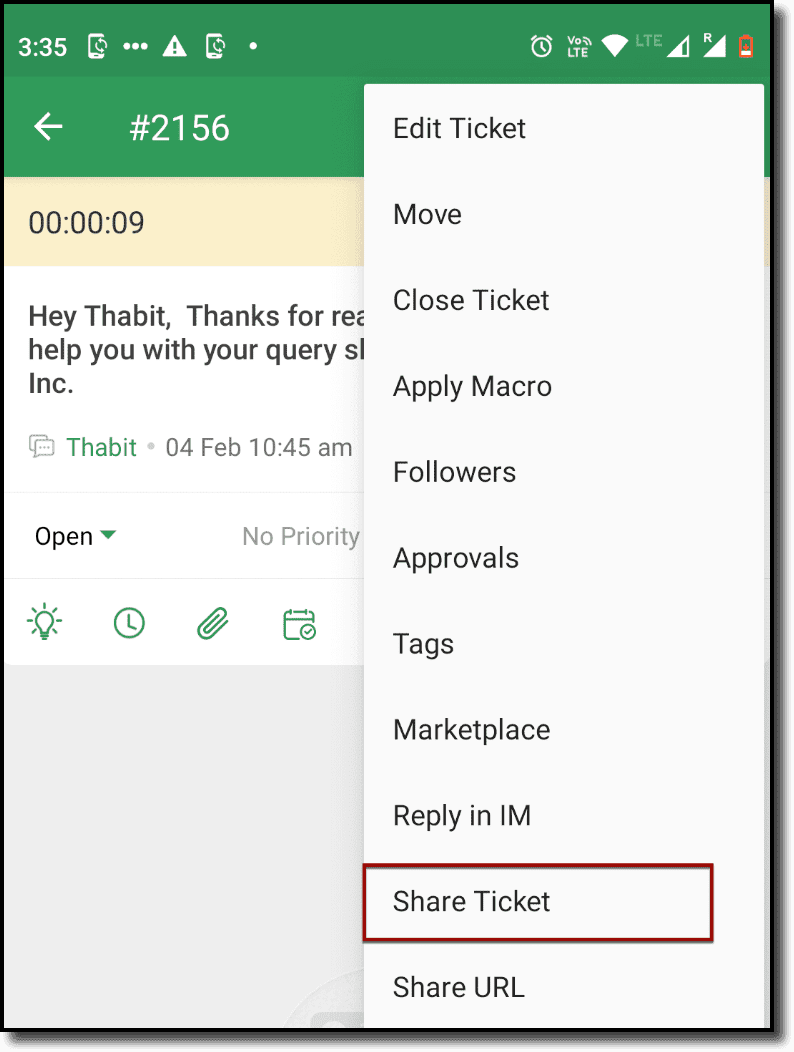This screenshot has height=1052, width=794.
Task: Choose the Move option
Action: tap(427, 214)
